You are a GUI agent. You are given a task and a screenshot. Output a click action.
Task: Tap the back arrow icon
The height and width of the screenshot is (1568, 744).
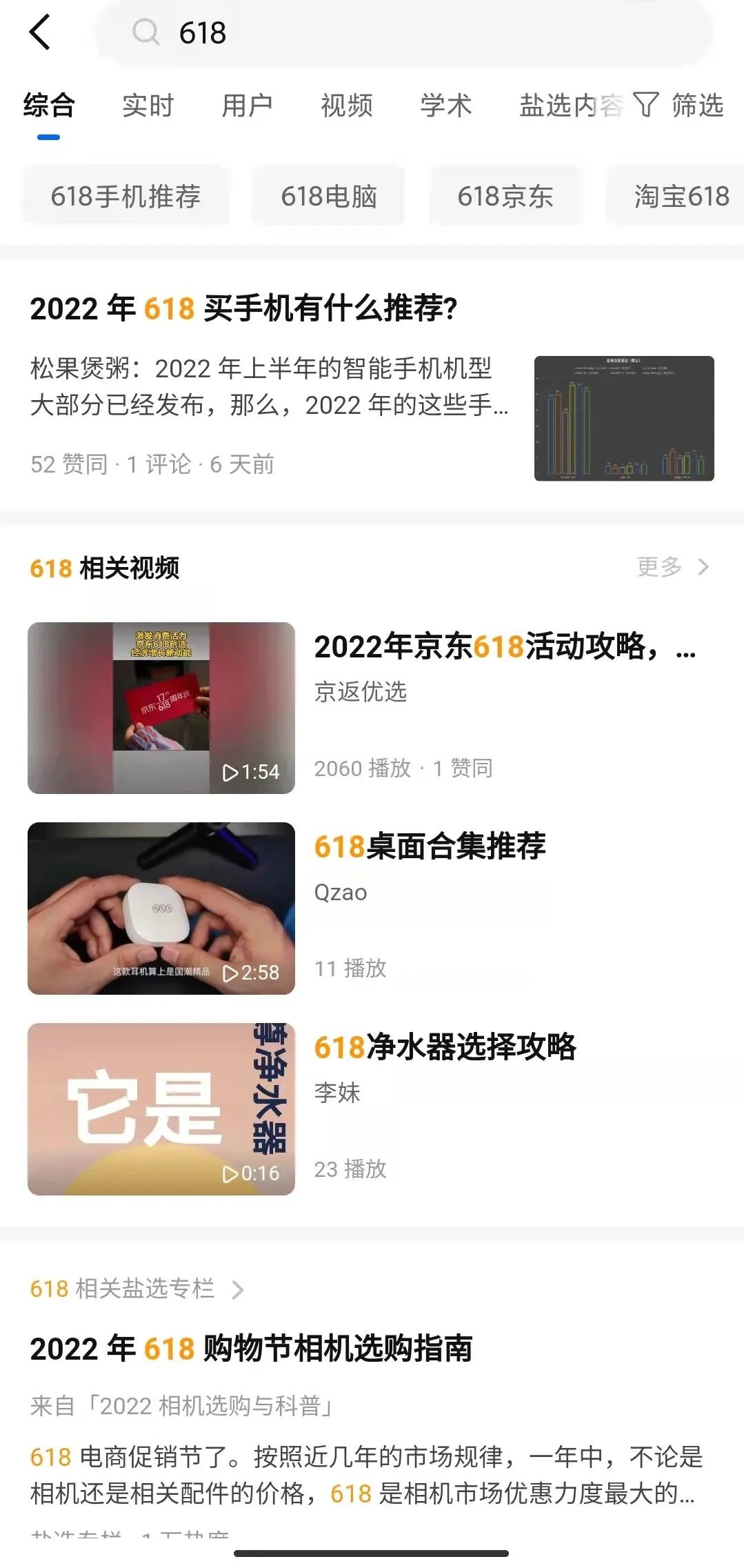click(x=40, y=32)
